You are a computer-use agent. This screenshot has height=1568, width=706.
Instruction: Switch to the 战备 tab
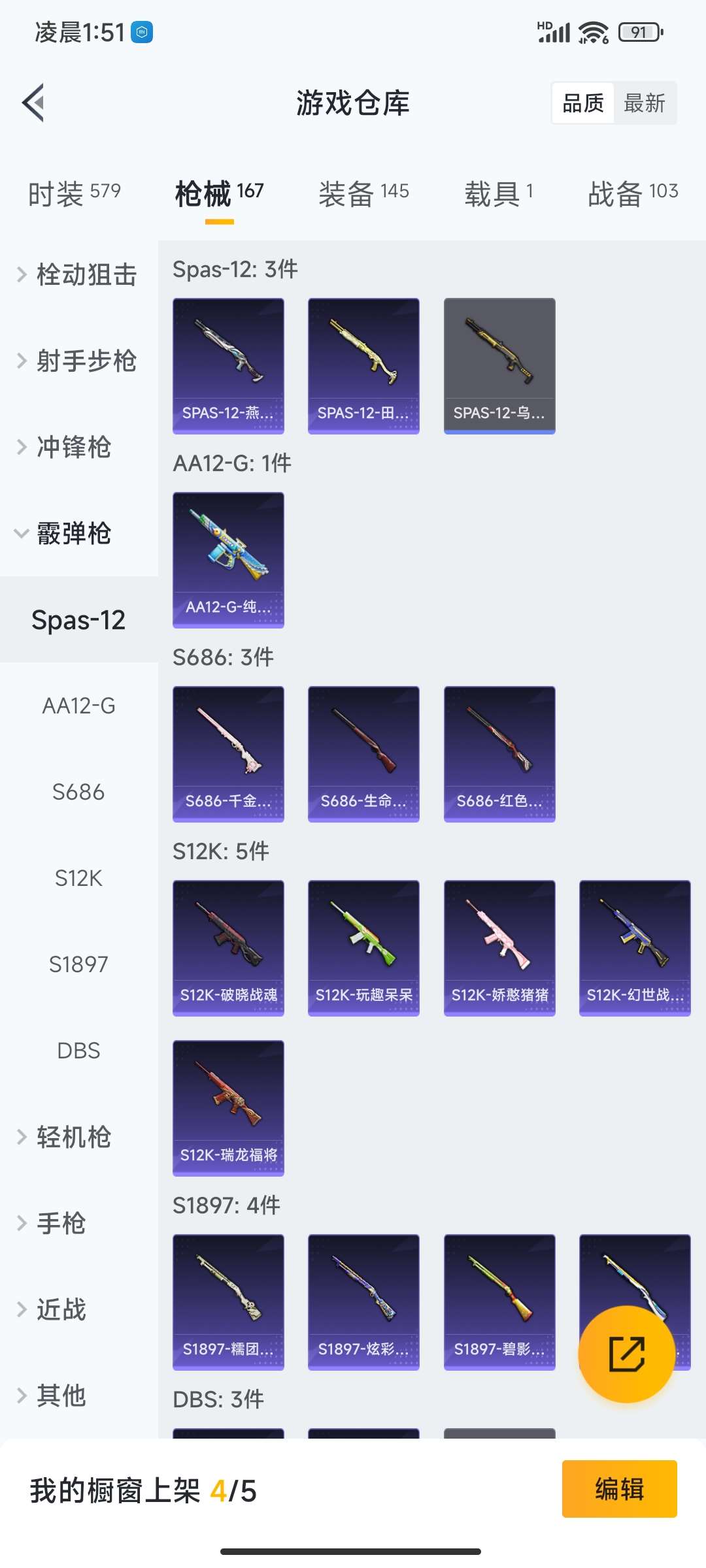pos(633,193)
